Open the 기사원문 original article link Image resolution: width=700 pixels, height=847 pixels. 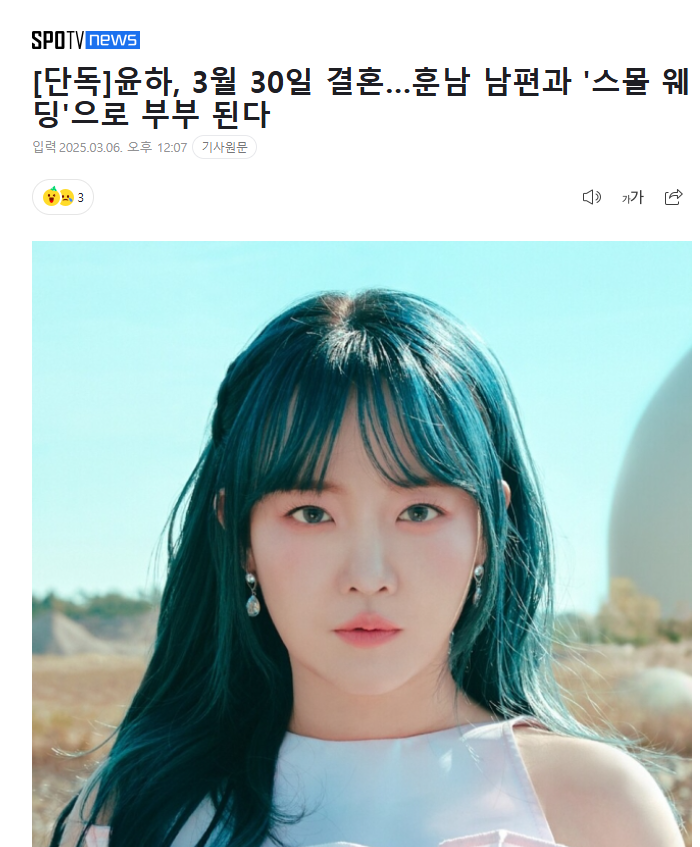pos(224,147)
